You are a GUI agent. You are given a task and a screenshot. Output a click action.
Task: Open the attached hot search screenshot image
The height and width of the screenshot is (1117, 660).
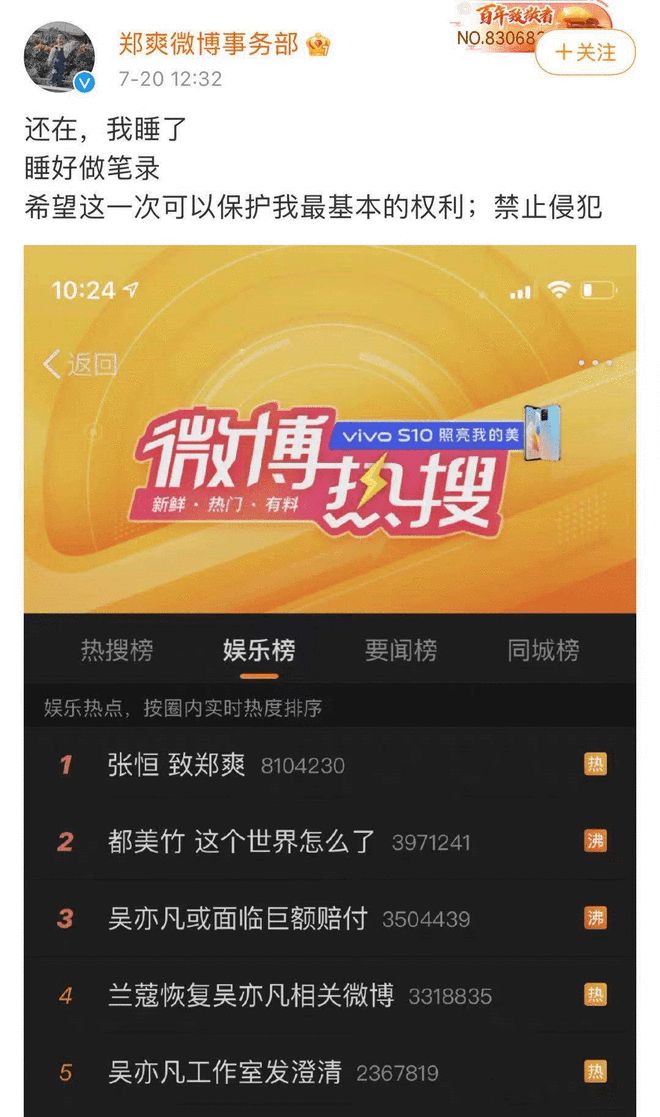[x=330, y=680]
